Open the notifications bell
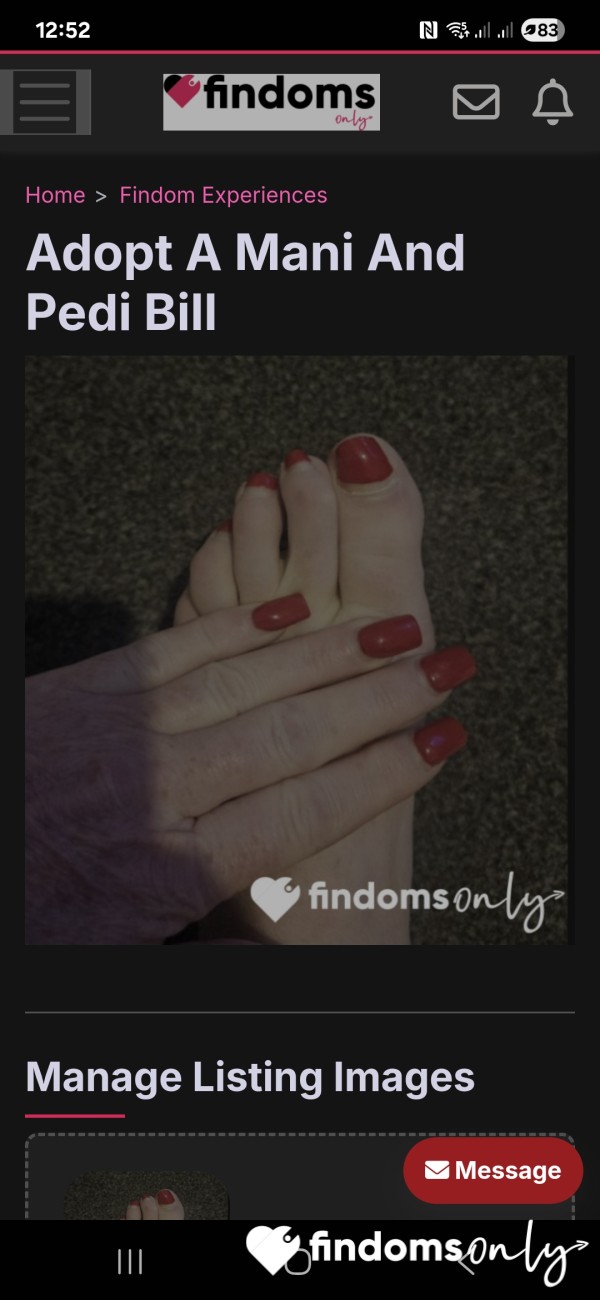This screenshot has width=600, height=1300. tap(552, 102)
